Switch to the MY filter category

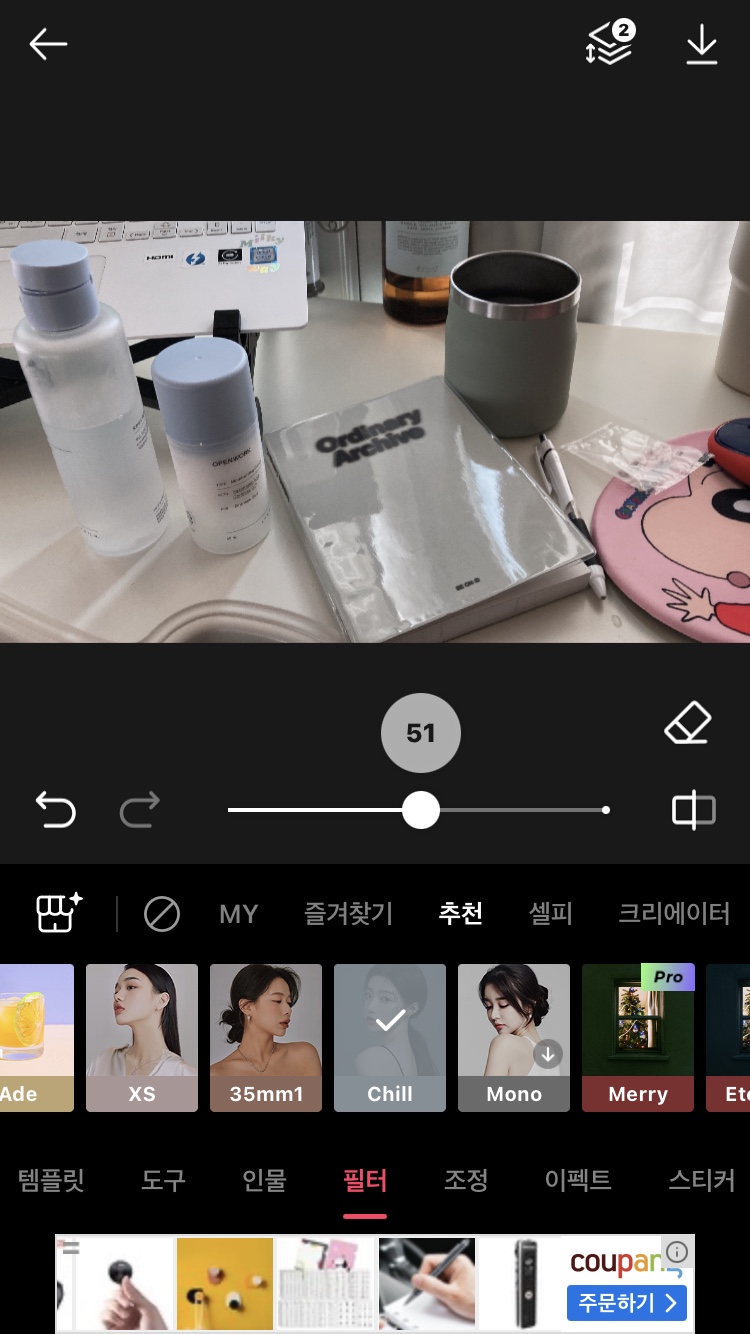pos(239,914)
